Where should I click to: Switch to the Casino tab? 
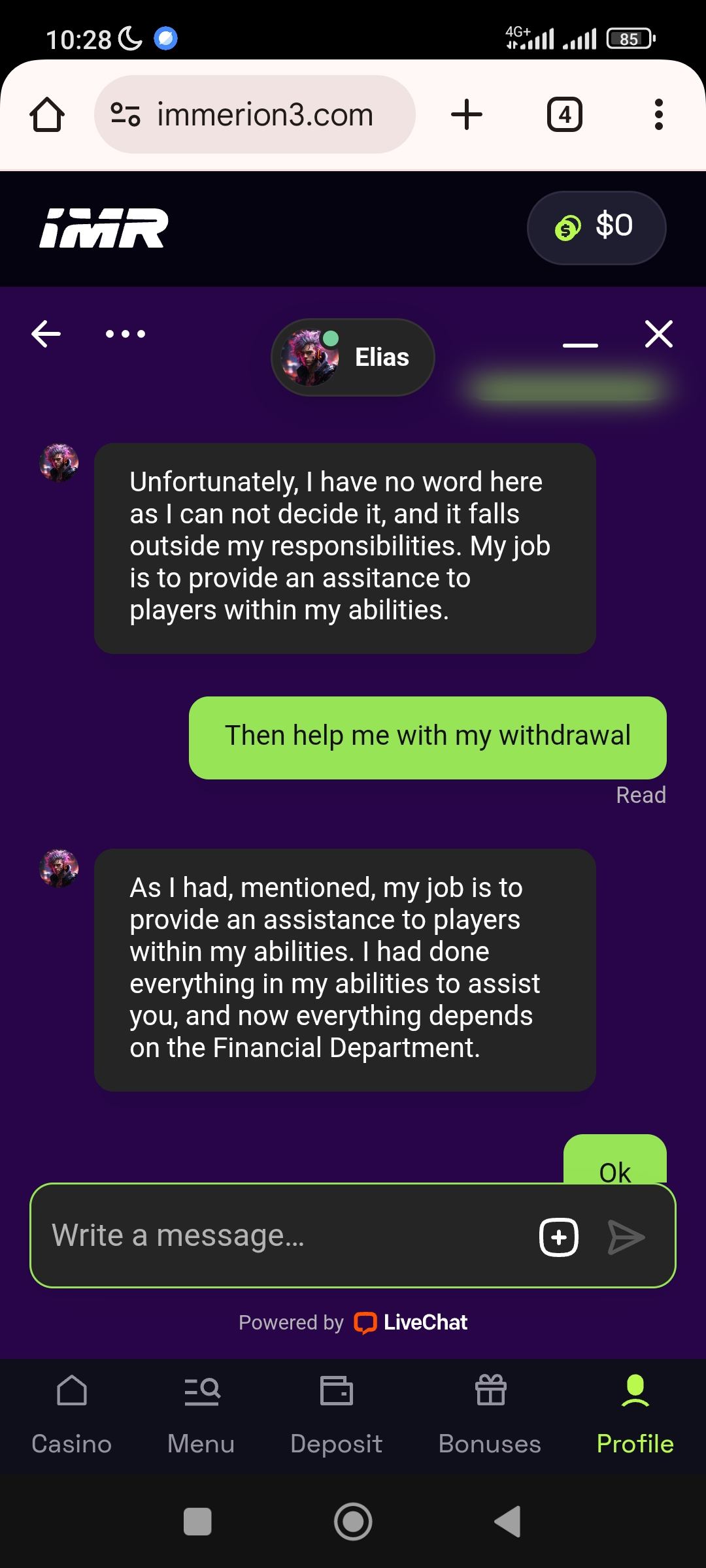point(72,1414)
